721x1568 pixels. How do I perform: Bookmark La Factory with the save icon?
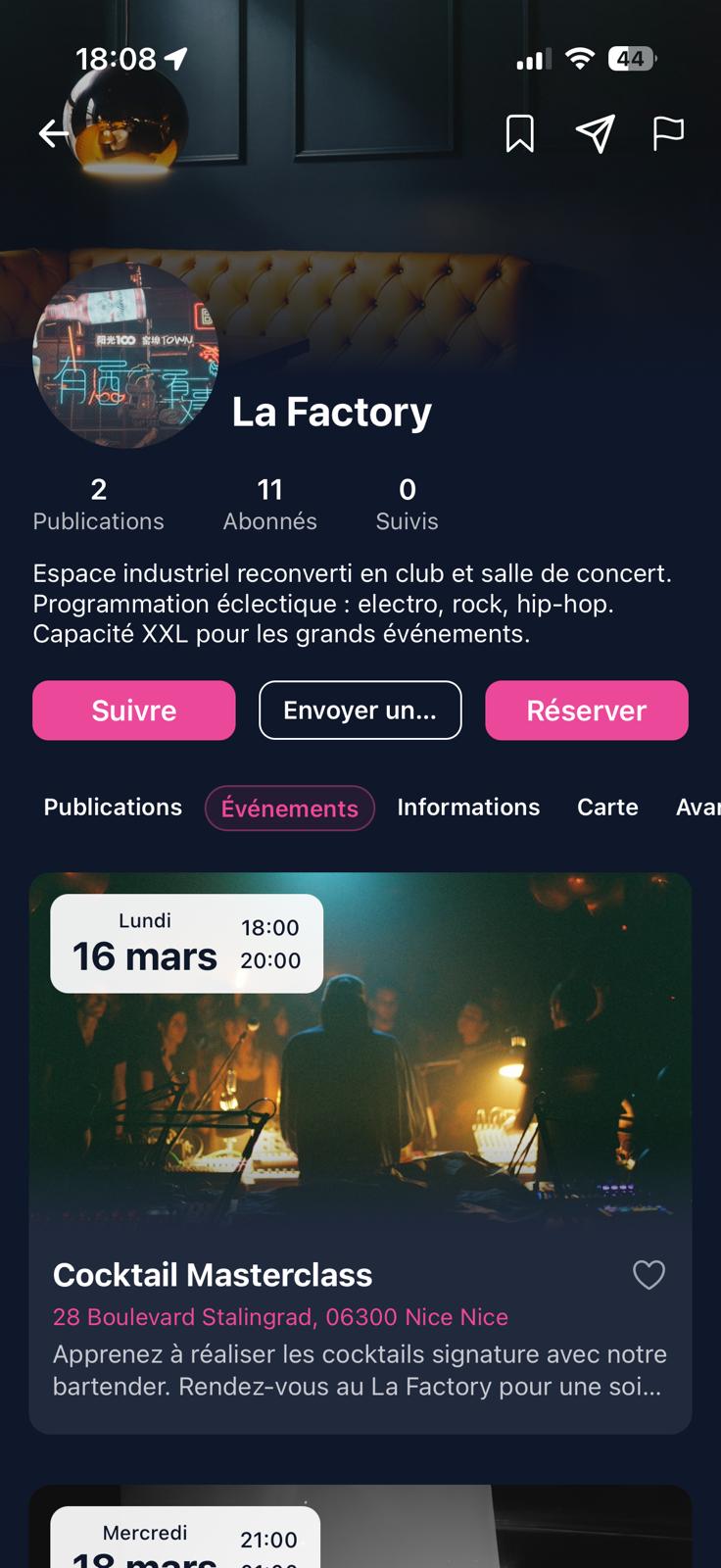tap(520, 134)
